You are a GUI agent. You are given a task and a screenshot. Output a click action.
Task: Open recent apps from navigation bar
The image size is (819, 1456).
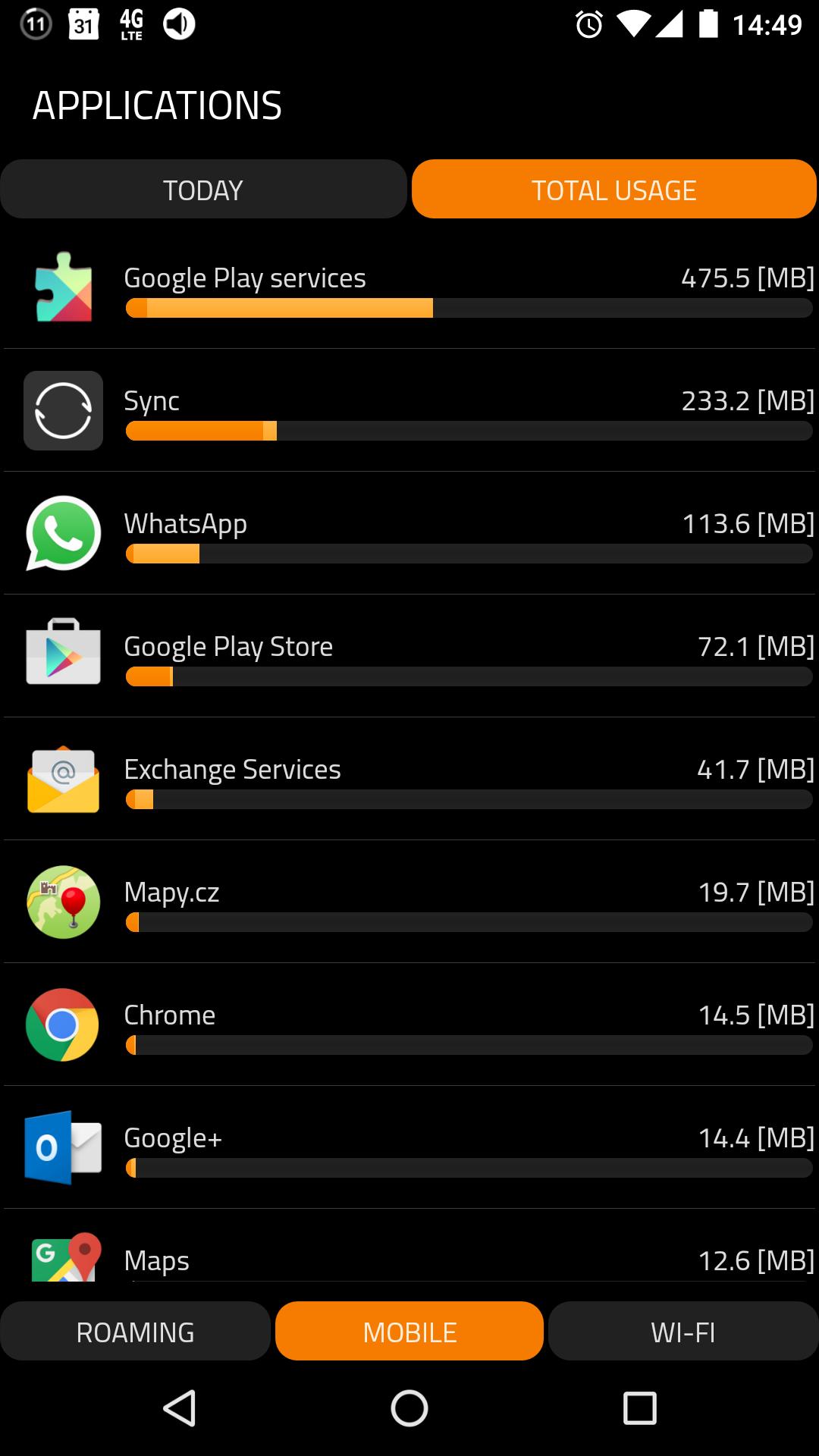coord(639,1409)
